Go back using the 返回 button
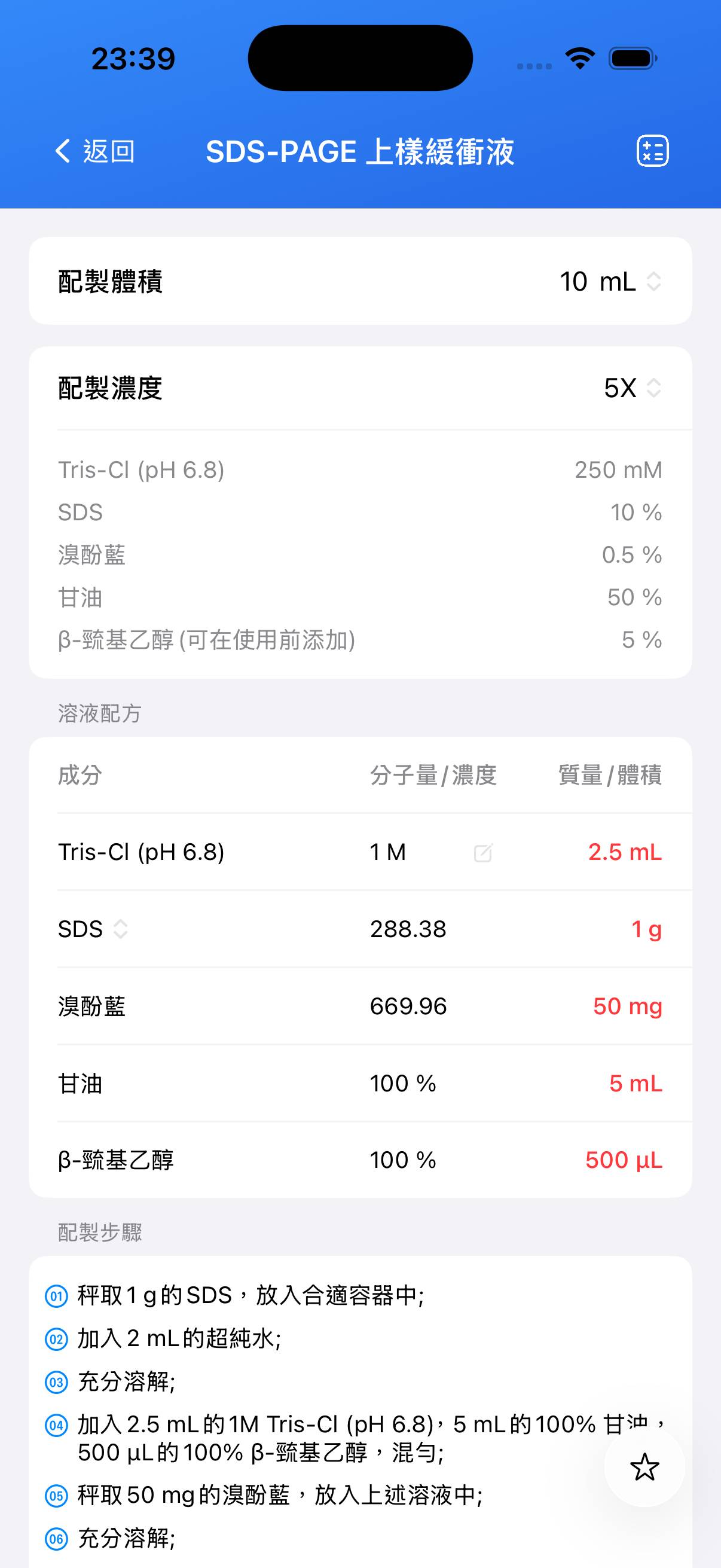This screenshot has width=721, height=1568. 95,151
